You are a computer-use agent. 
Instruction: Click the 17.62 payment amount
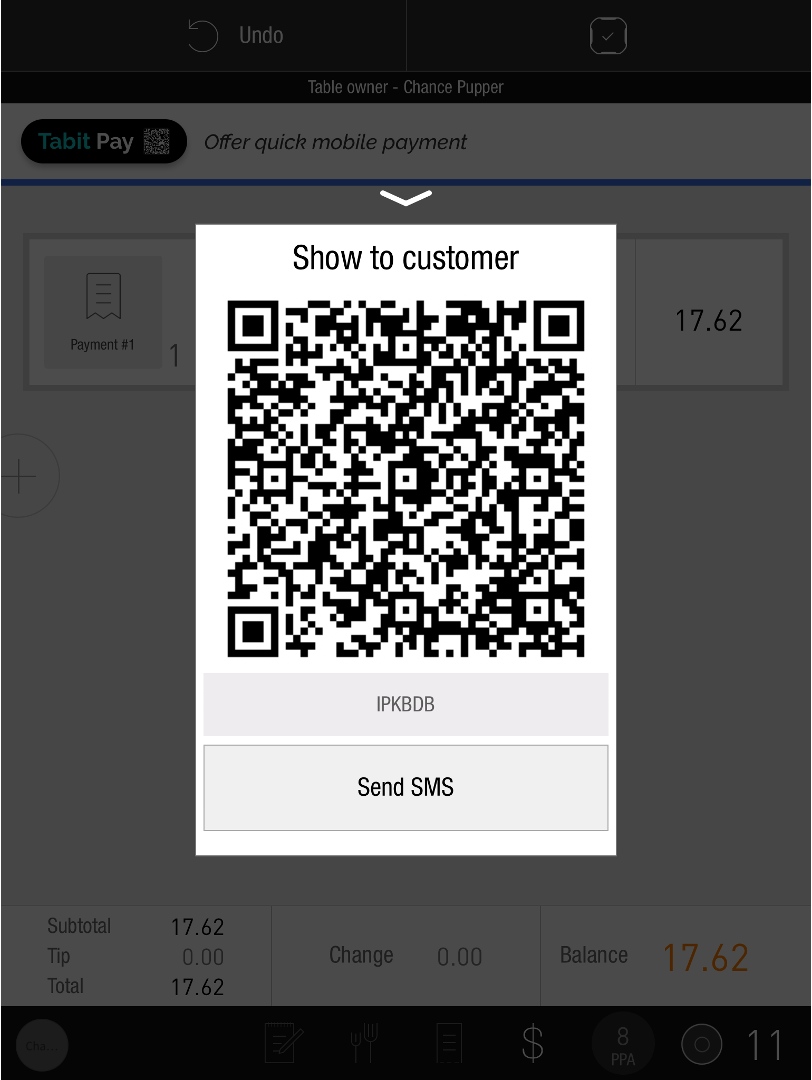point(709,321)
